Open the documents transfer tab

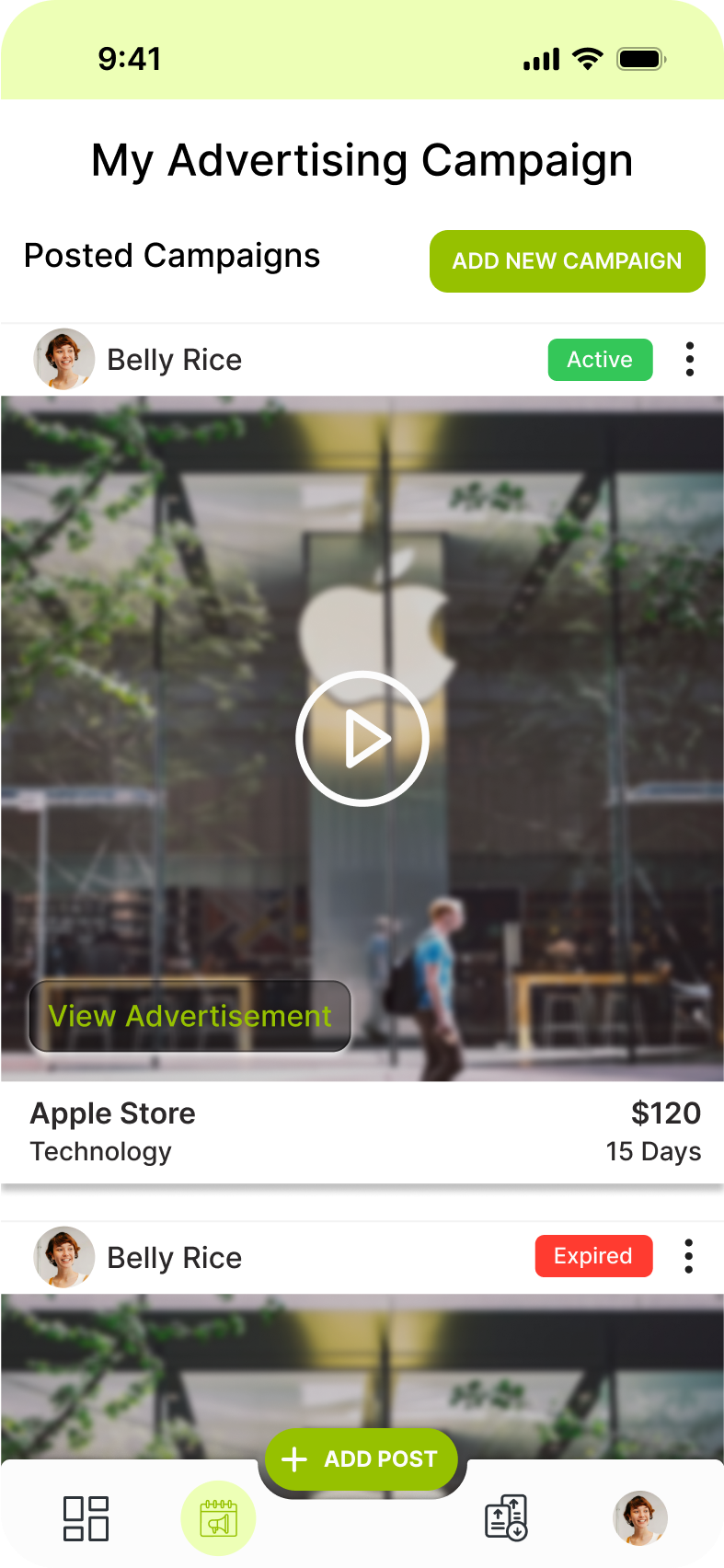pos(506,1517)
